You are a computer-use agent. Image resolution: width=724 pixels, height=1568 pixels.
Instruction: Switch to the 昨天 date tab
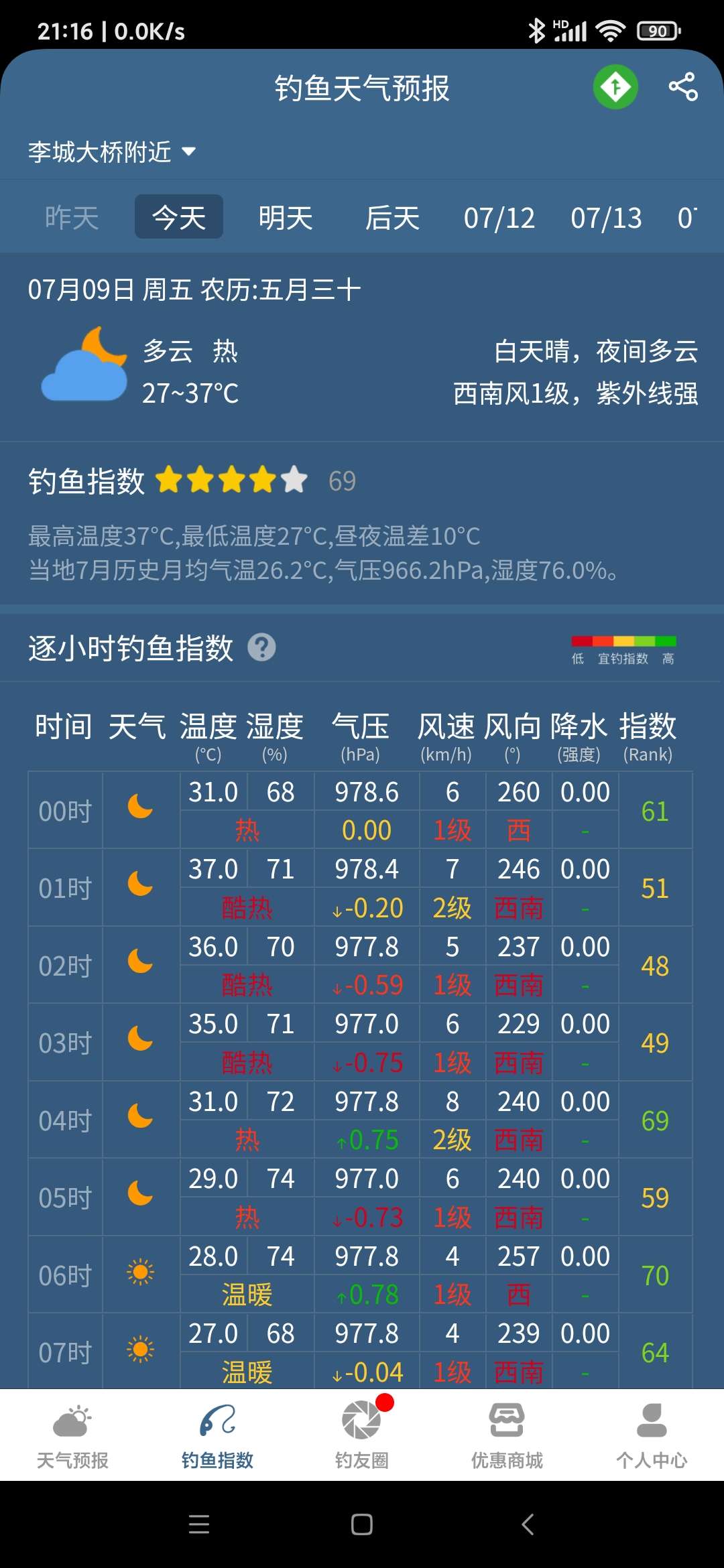[x=72, y=218]
